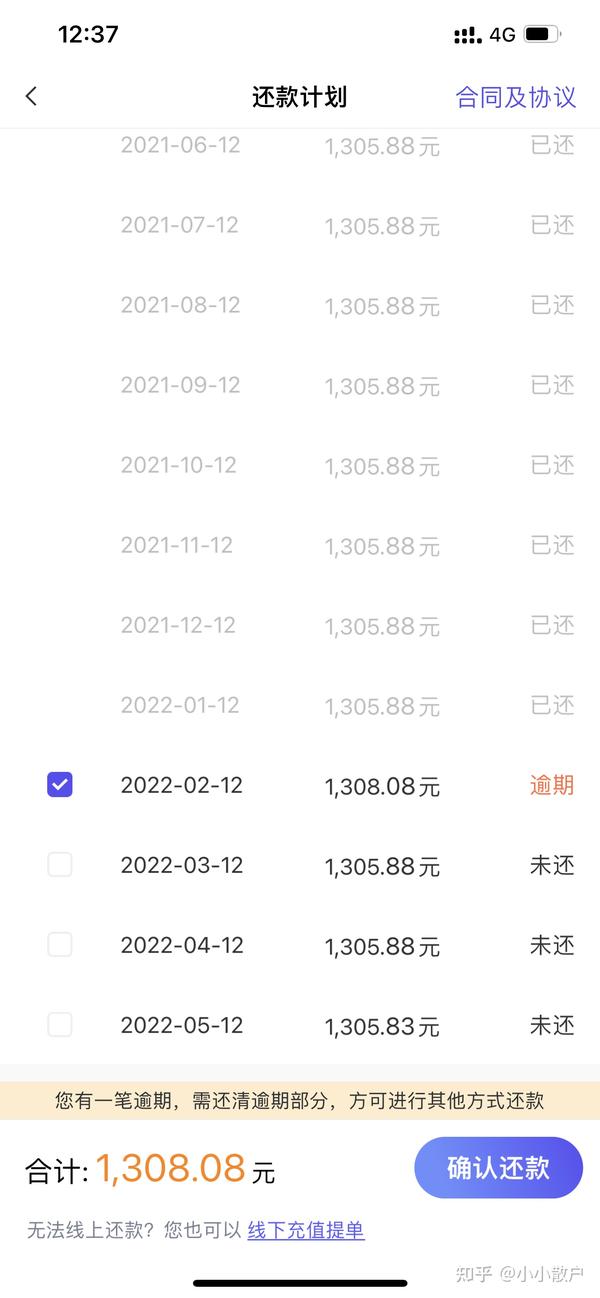Open 合同及协议 link
The height and width of the screenshot is (1298, 600).
coord(516,97)
